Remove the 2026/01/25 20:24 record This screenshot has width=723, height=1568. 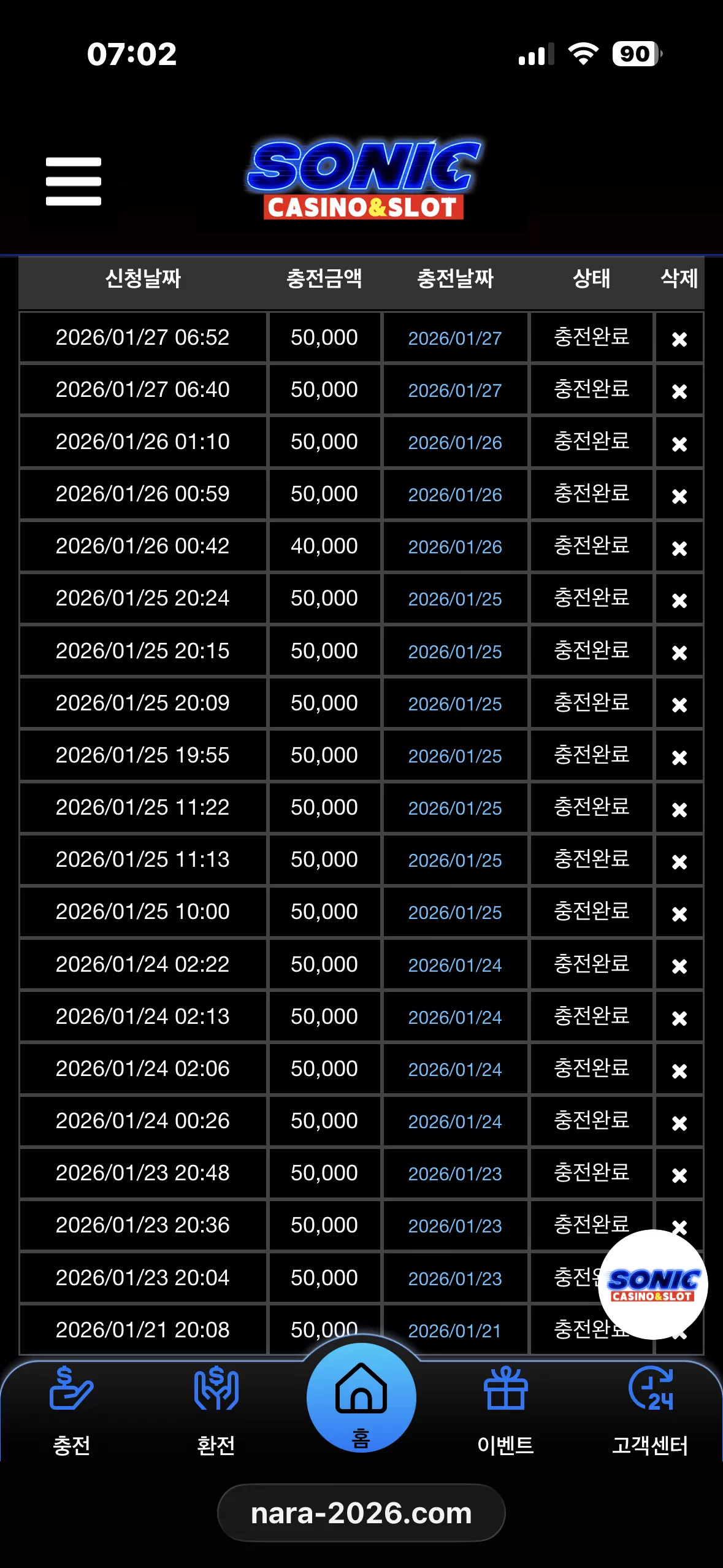[x=679, y=600]
